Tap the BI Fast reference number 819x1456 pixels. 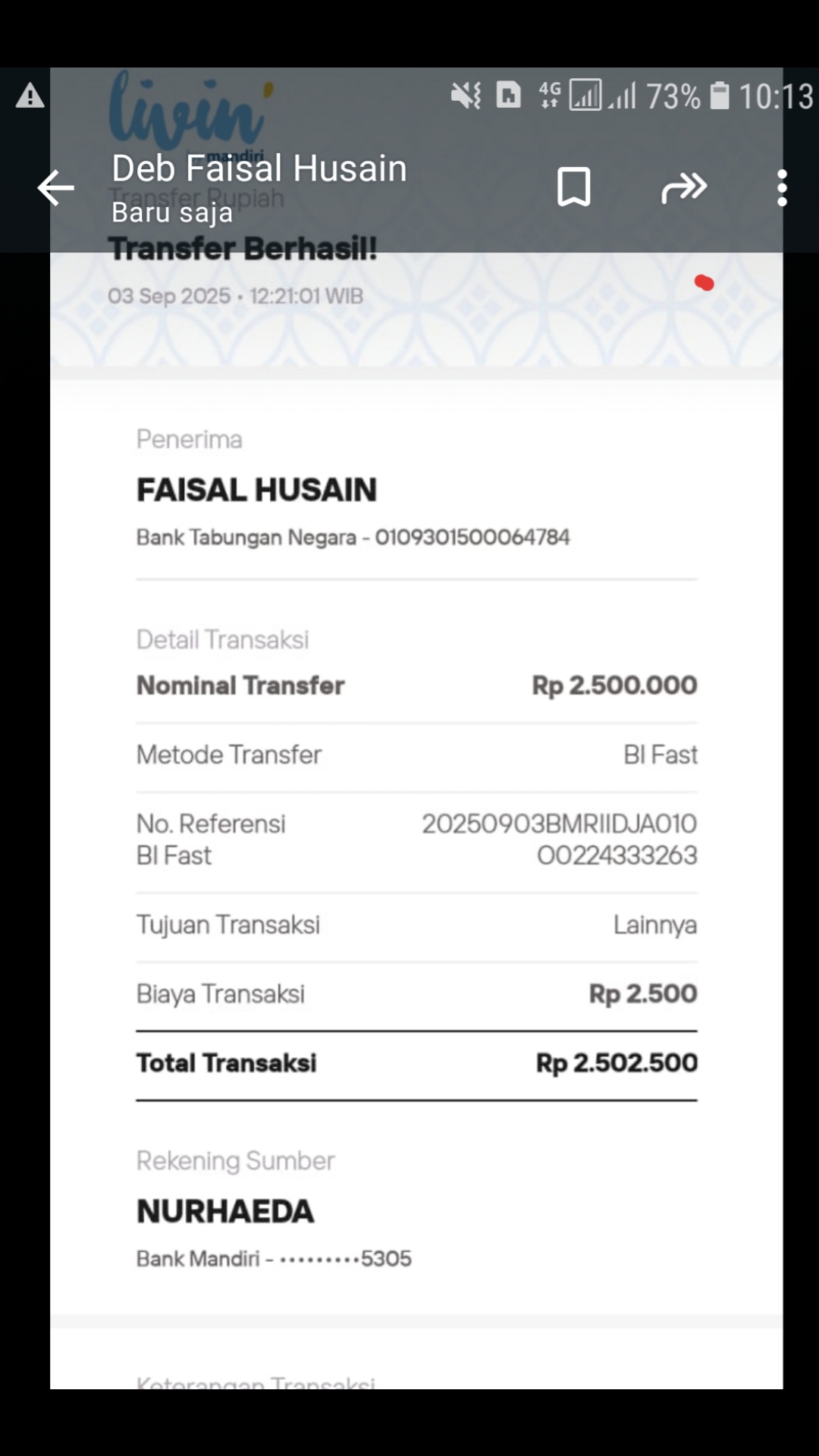coord(560,839)
